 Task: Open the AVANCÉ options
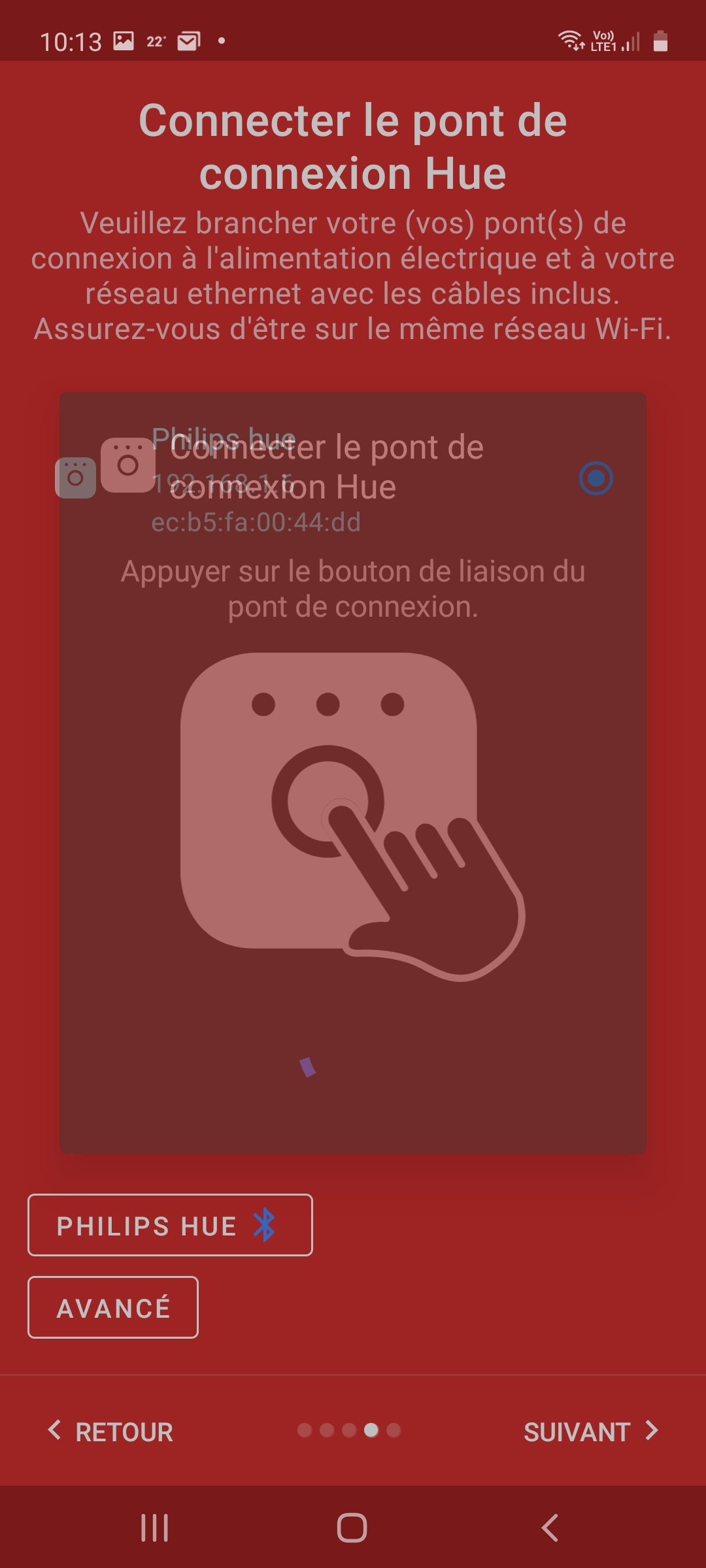[113, 1307]
